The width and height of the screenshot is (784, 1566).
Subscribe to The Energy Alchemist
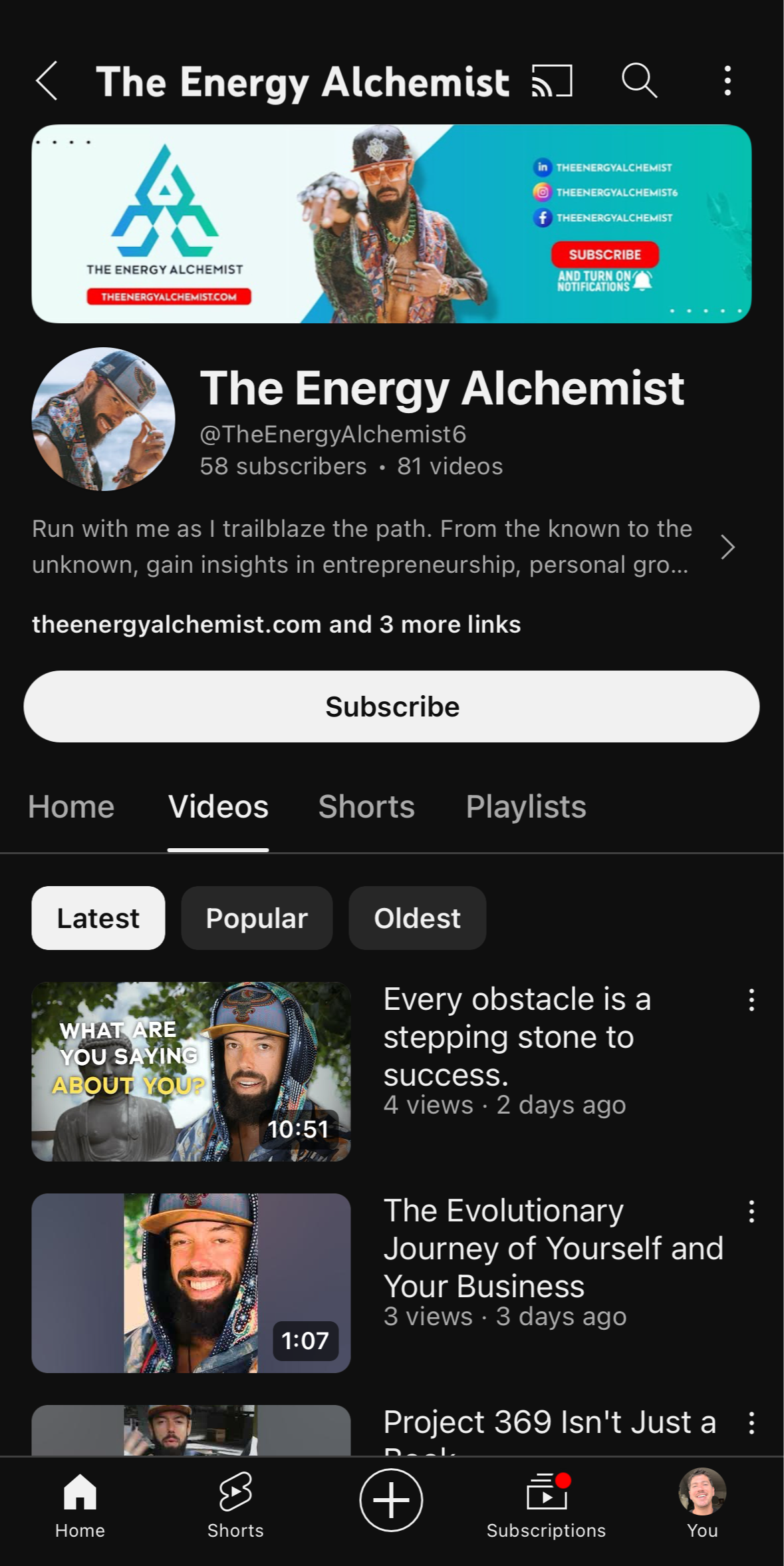coord(392,706)
